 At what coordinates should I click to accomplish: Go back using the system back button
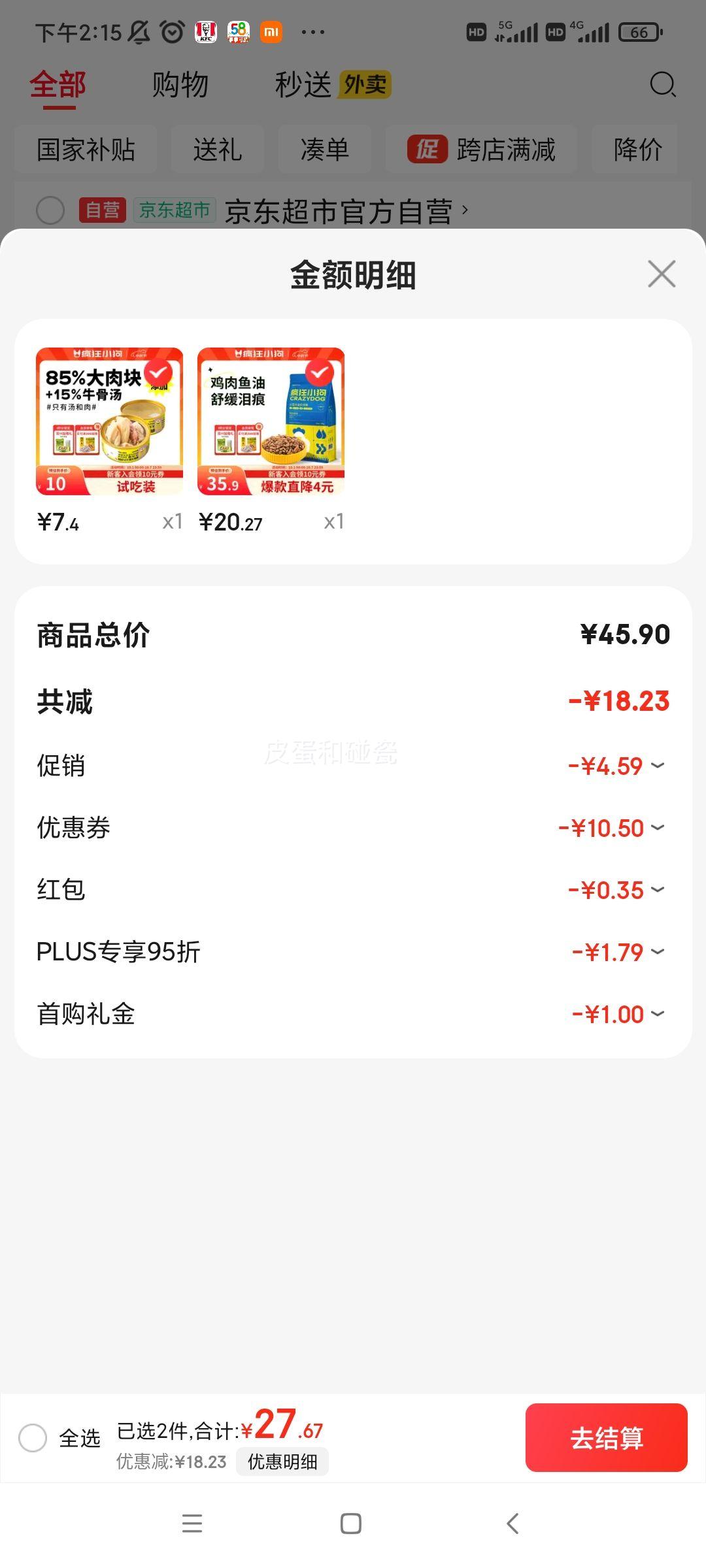tap(513, 1524)
